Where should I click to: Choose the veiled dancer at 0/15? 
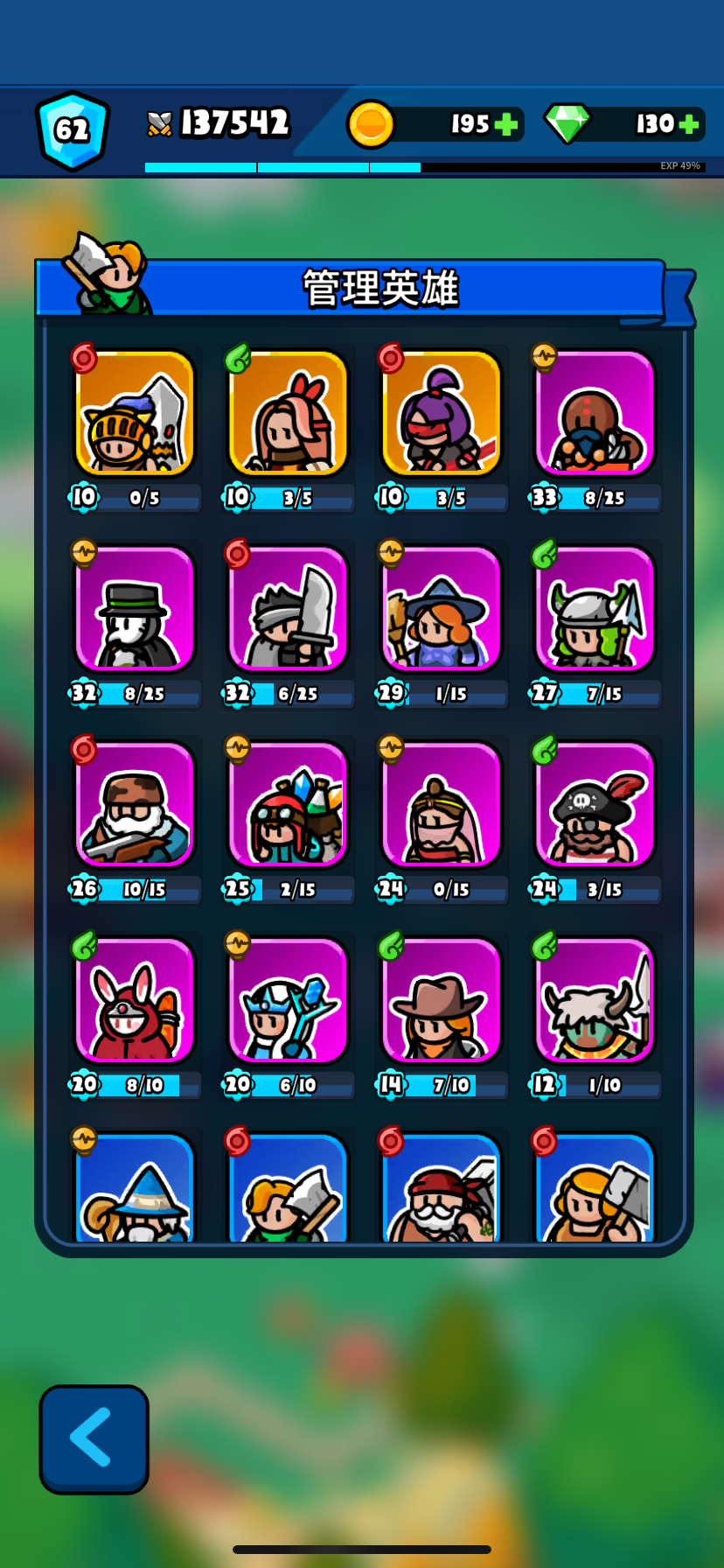pos(442,805)
